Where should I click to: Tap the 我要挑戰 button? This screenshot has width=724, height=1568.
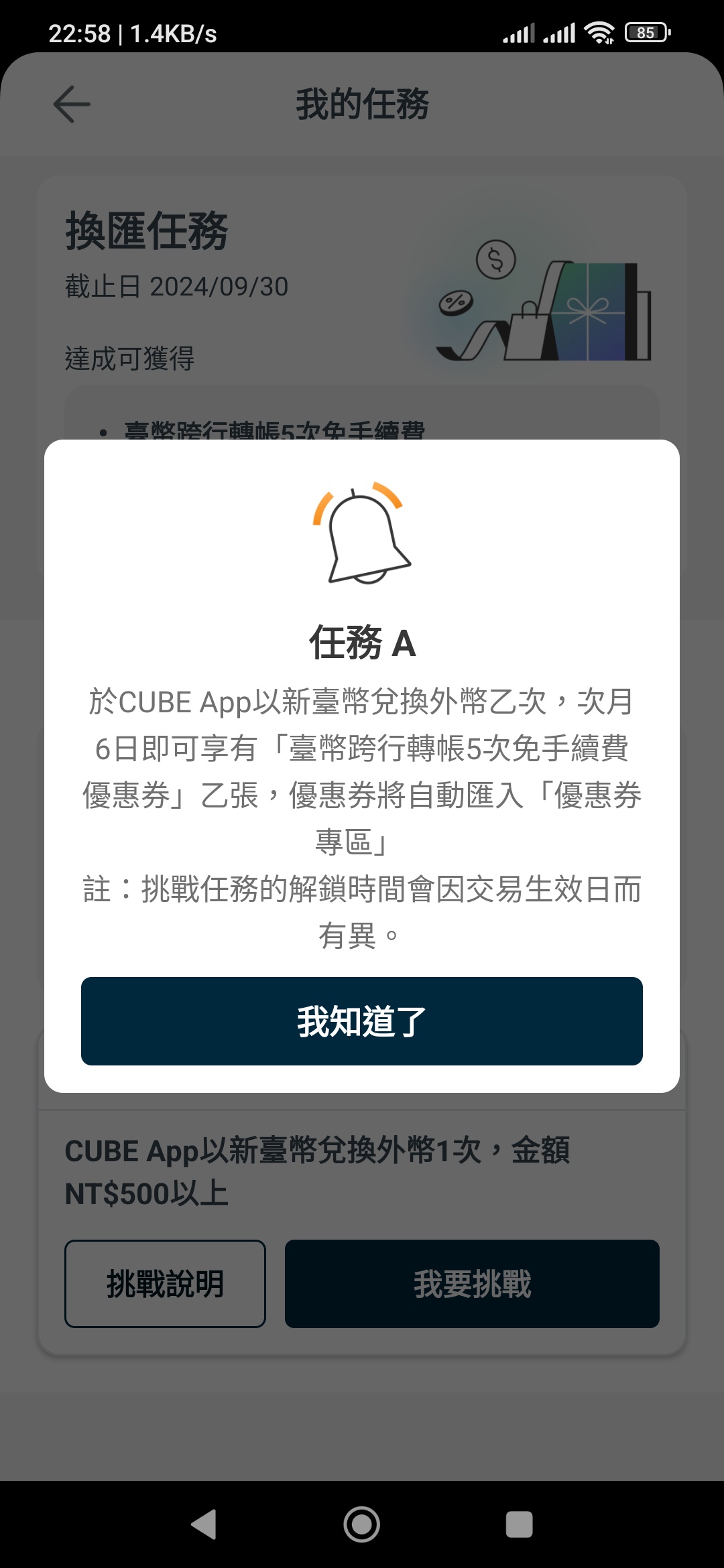click(472, 1284)
